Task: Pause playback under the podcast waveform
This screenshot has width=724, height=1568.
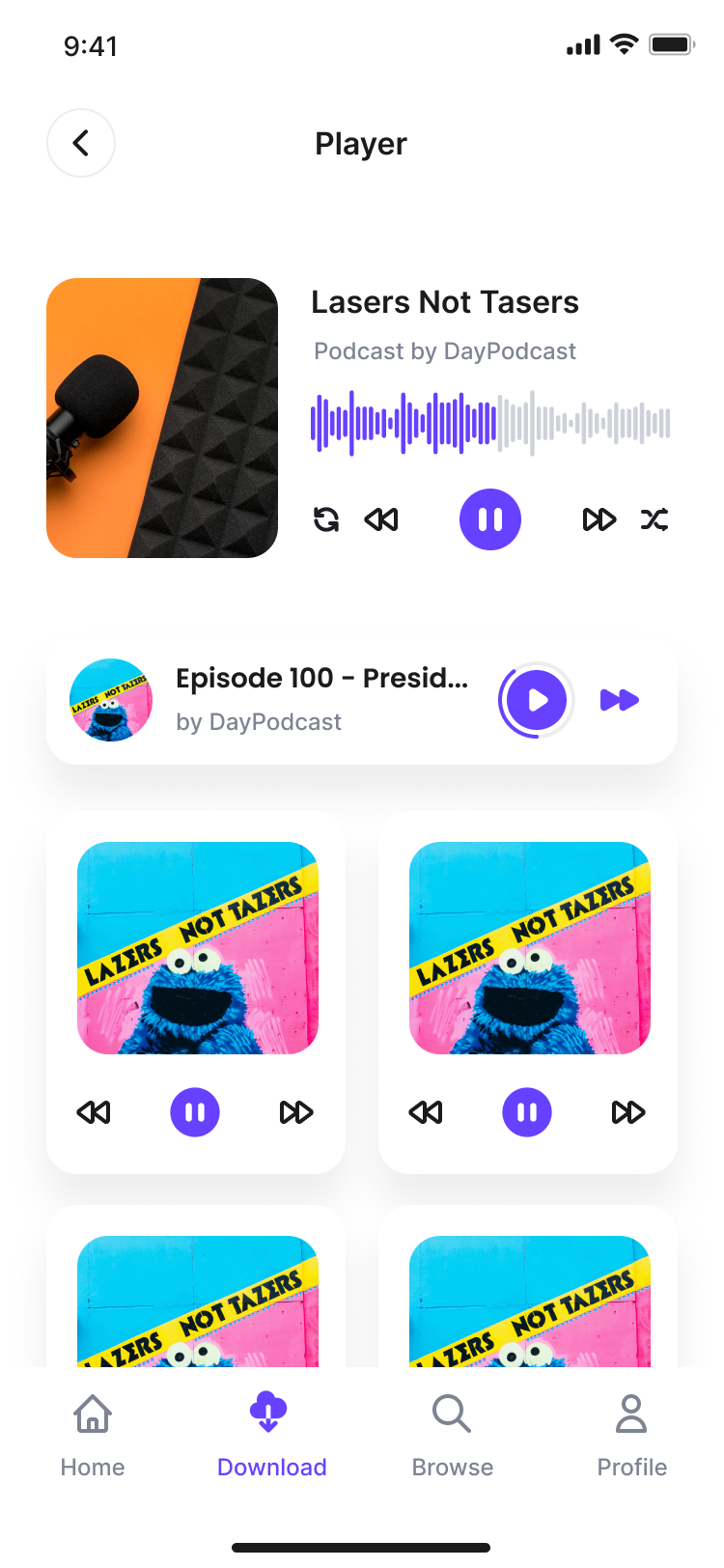Action: click(x=490, y=519)
